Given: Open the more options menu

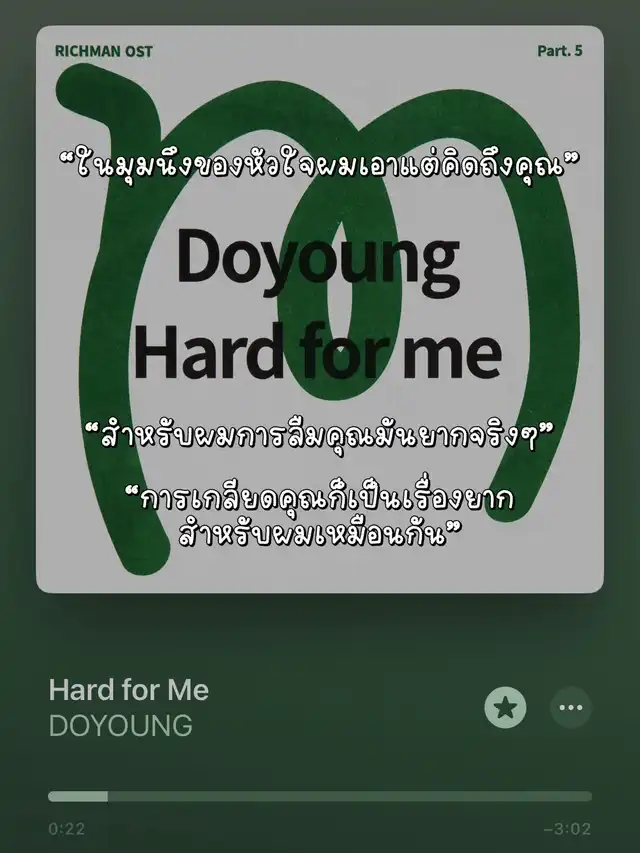Looking at the screenshot, I should [x=571, y=708].
